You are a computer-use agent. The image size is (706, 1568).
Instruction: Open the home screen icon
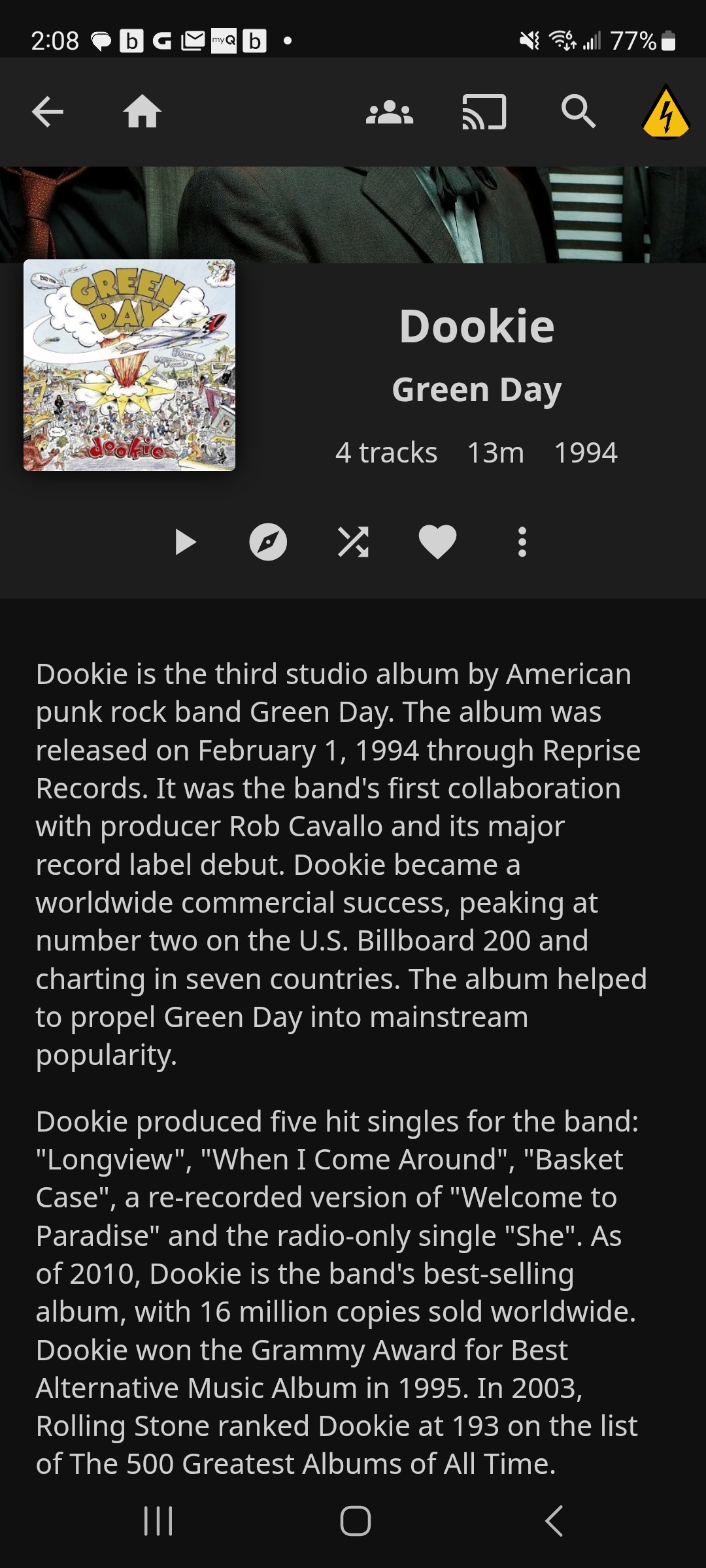[x=143, y=112]
